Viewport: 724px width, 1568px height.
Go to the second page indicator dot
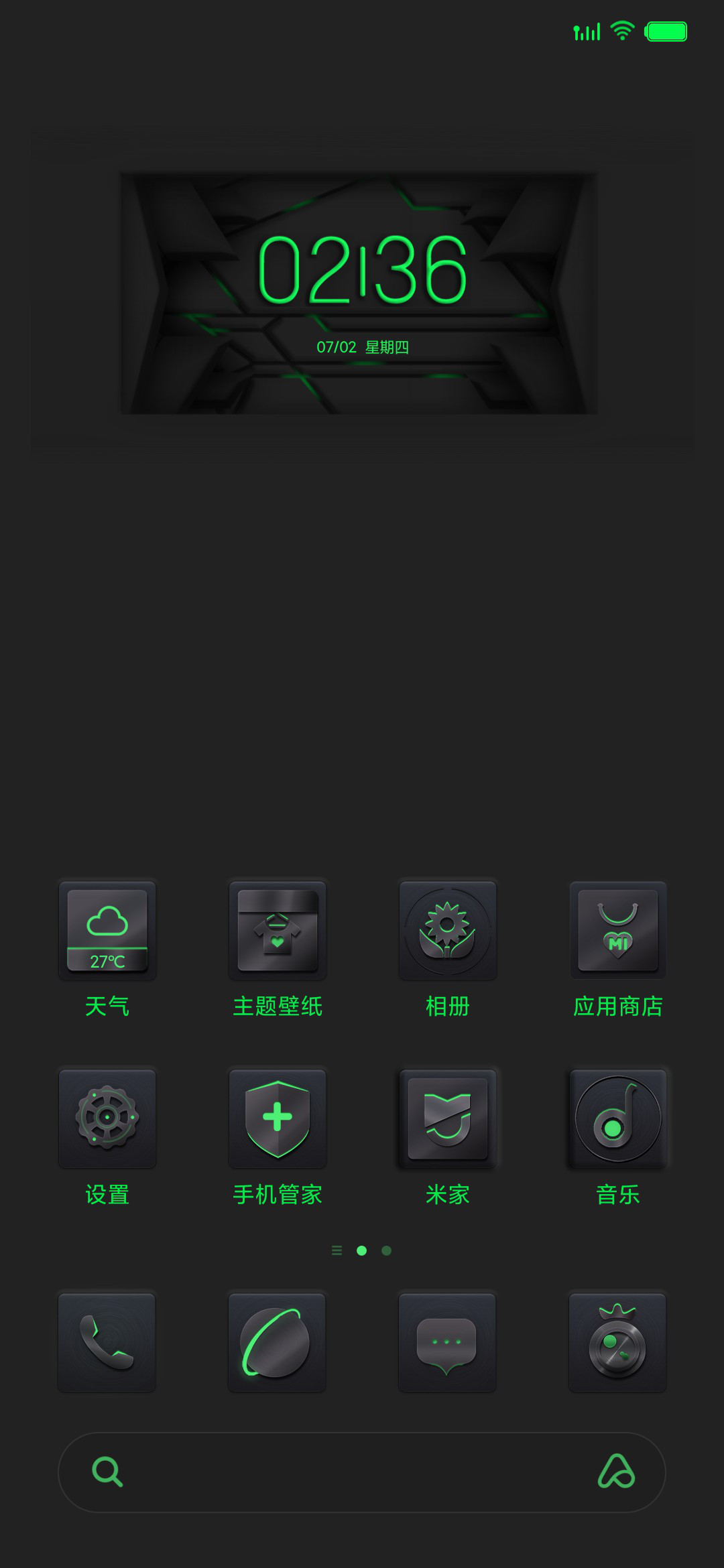coord(386,1250)
